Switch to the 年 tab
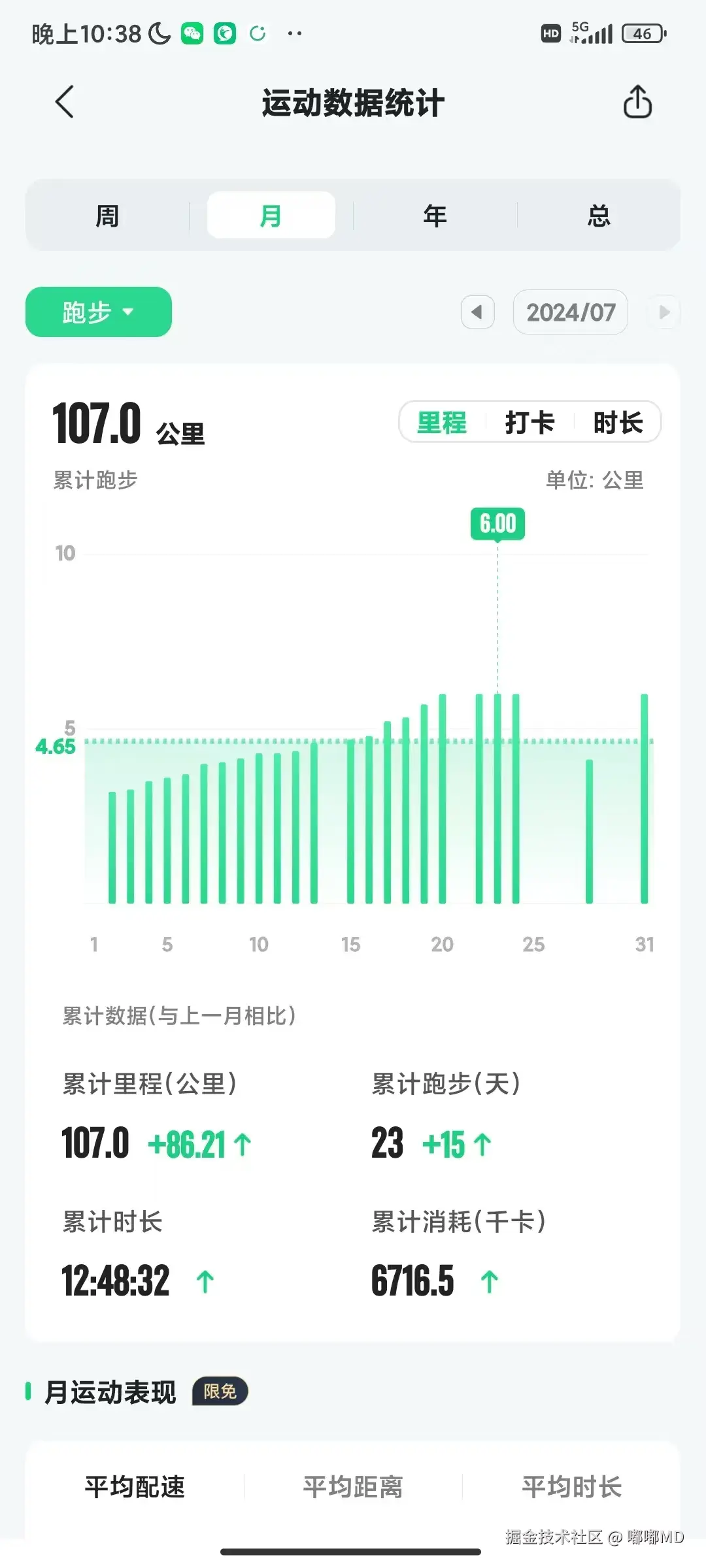The height and width of the screenshot is (1568, 706). [x=434, y=214]
